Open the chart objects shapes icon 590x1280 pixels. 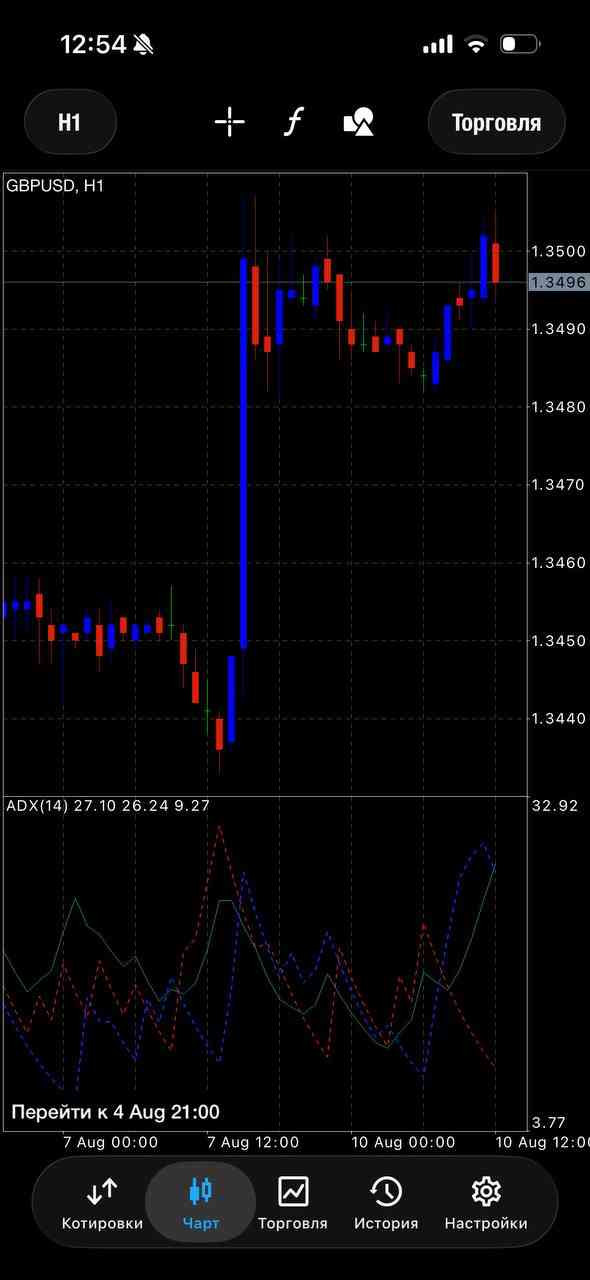coord(359,122)
